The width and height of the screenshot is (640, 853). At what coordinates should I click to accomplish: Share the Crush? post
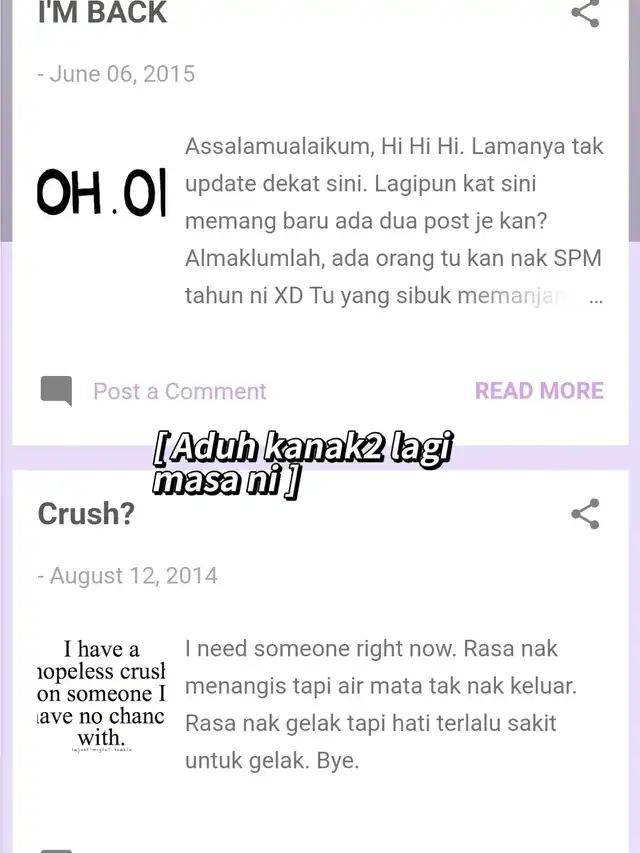coord(585,514)
